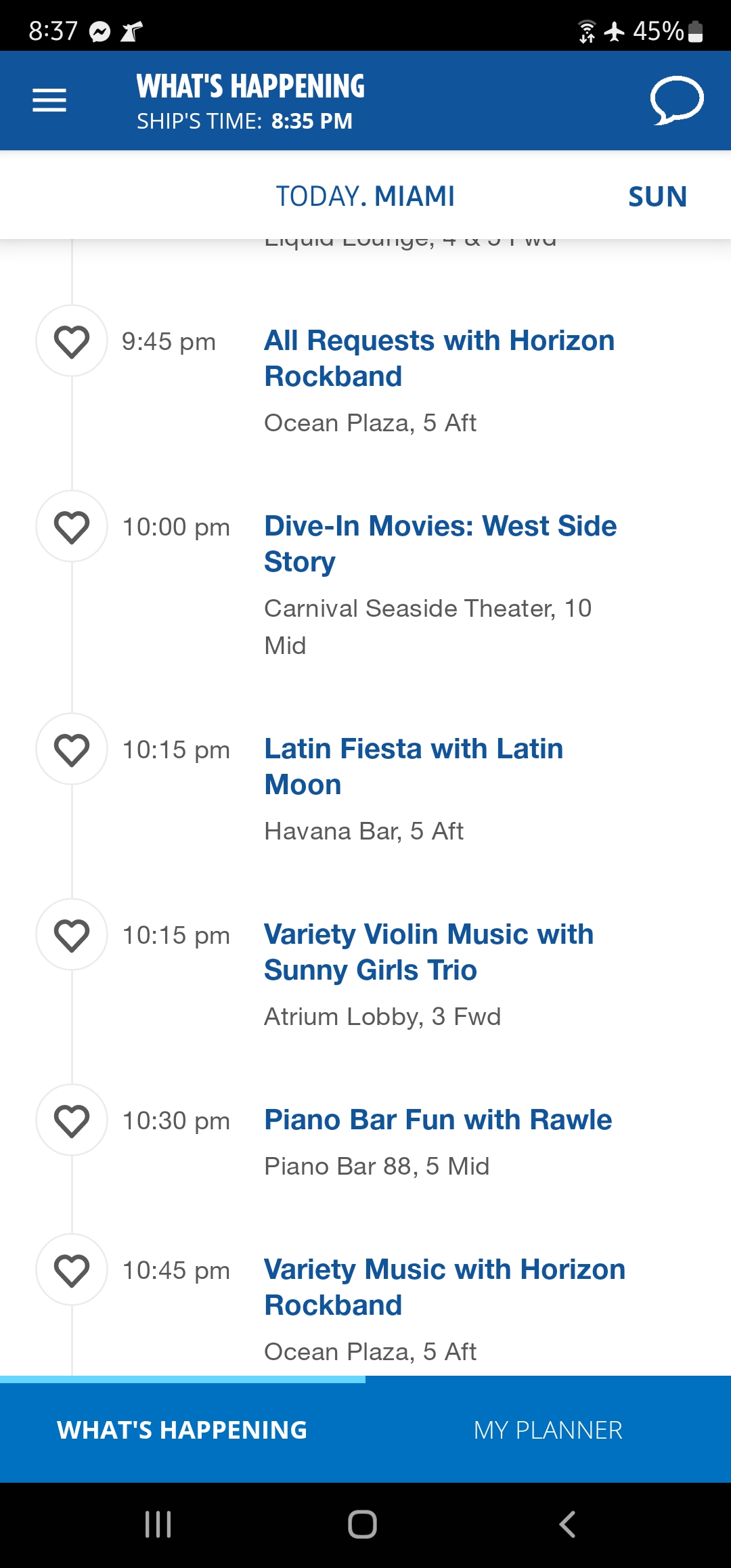Screen dimensions: 731x1568
Task: Open All Requests with Horizon Rockband event
Action: (x=439, y=358)
